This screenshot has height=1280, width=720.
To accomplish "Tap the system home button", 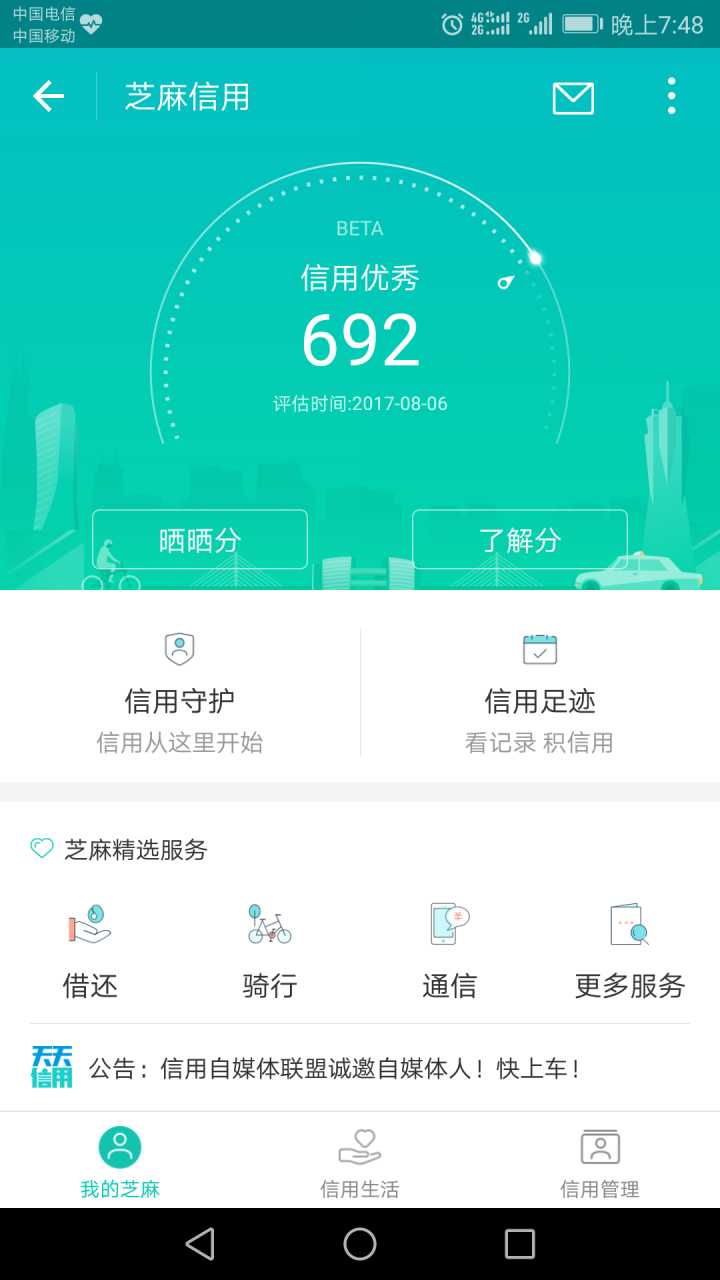I will tap(360, 1244).
